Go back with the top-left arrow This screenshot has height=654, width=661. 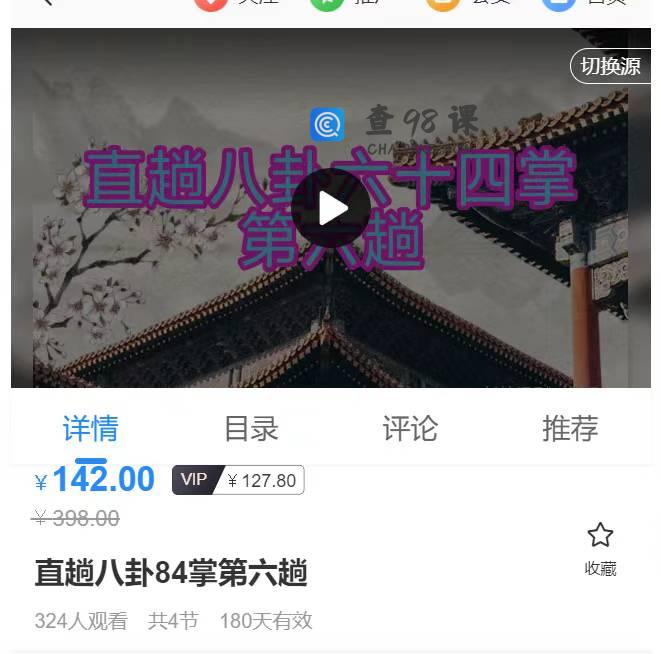(x=45, y=3)
